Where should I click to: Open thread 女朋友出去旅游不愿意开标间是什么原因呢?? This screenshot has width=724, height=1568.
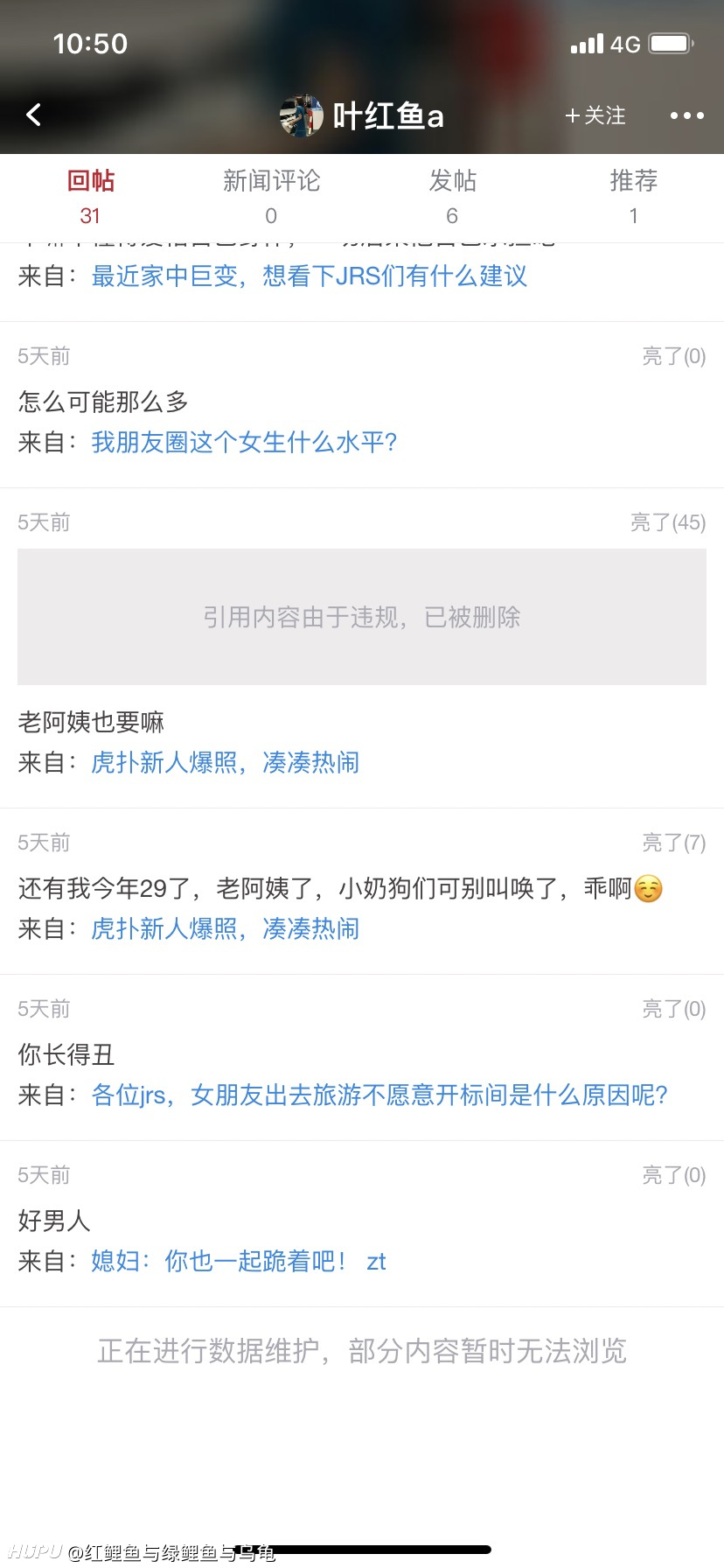click(x=379, y=1095)
